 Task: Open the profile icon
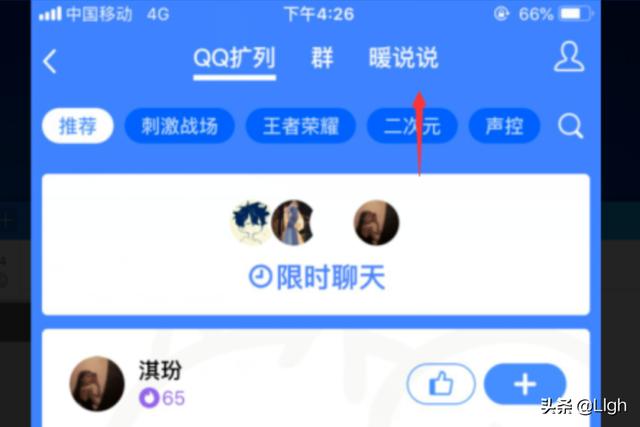coord(568,58)
